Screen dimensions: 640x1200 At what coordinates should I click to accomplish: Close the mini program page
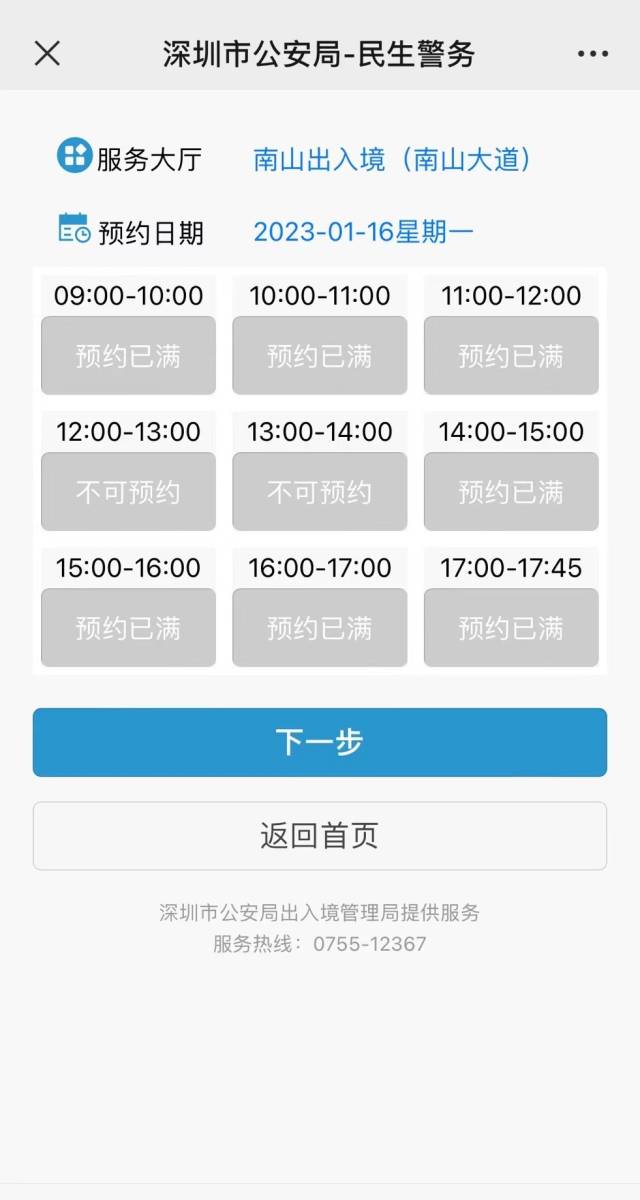click(x=47, y=54)
